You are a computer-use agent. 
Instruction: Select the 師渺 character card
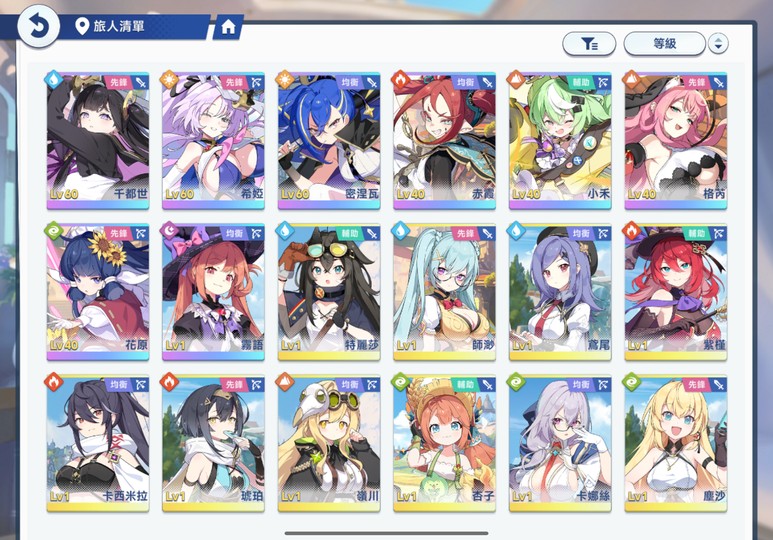pyautogui.click(x=444, y=290)
